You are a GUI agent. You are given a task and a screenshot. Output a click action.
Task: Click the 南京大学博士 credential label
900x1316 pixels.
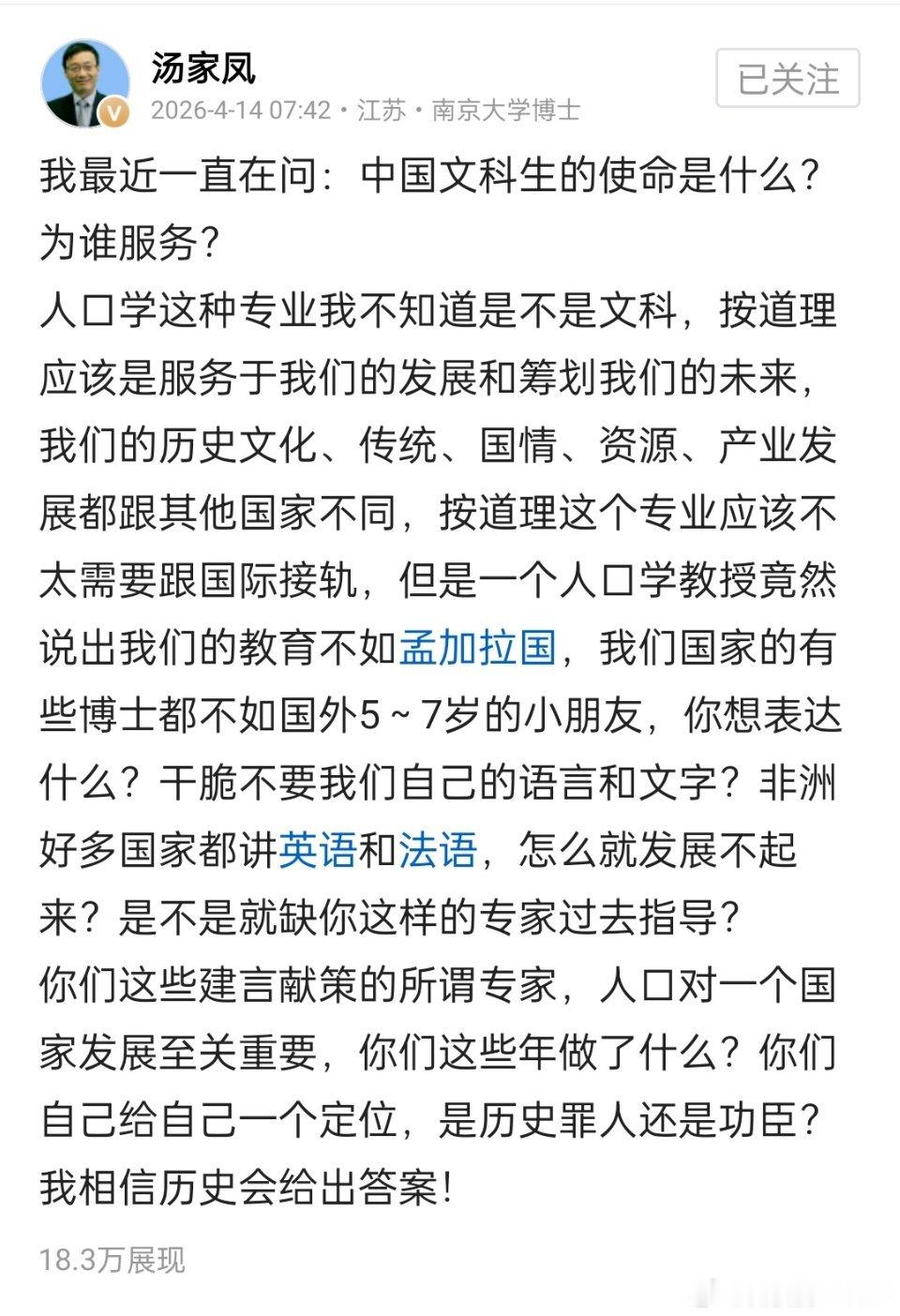(x=503, y=111)
